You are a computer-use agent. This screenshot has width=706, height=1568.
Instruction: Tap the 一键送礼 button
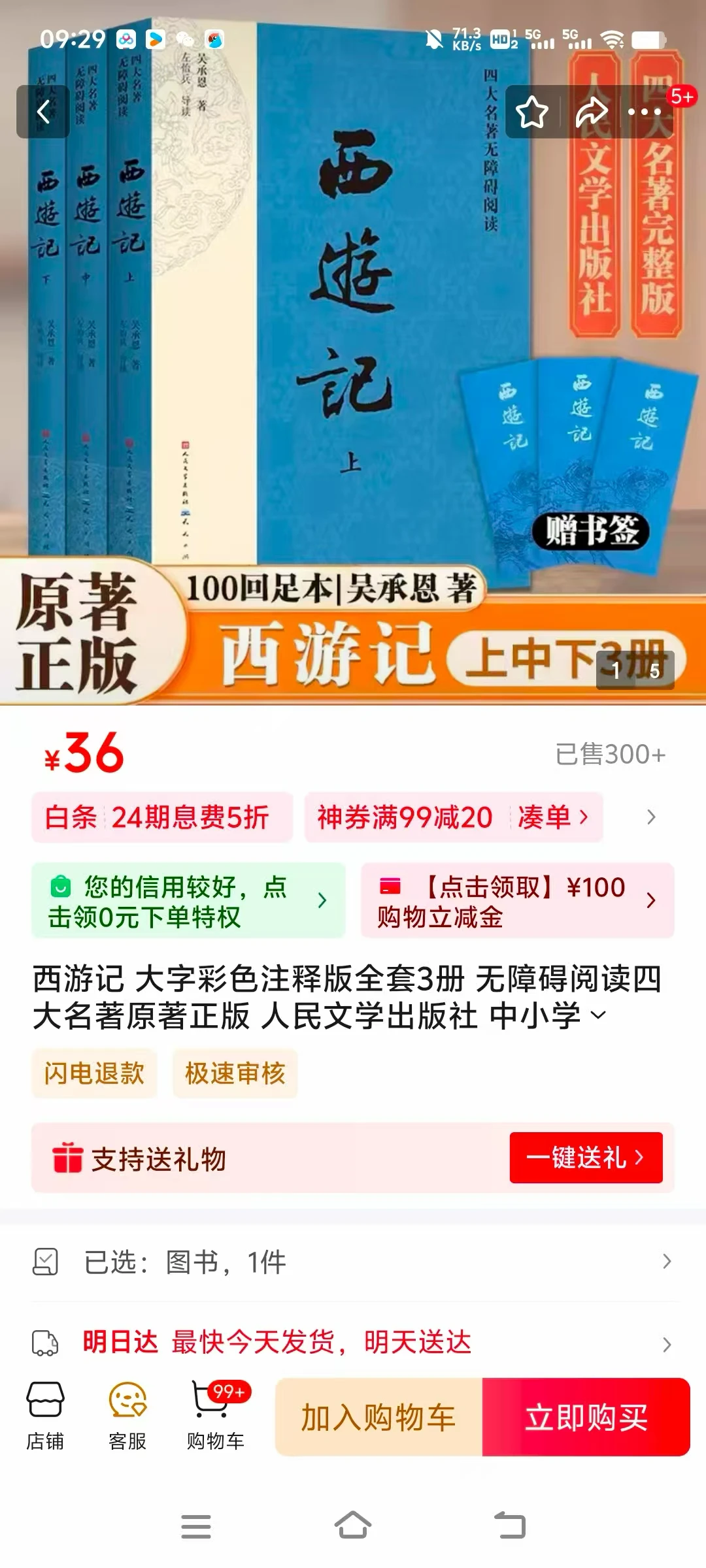(586, 1158)
